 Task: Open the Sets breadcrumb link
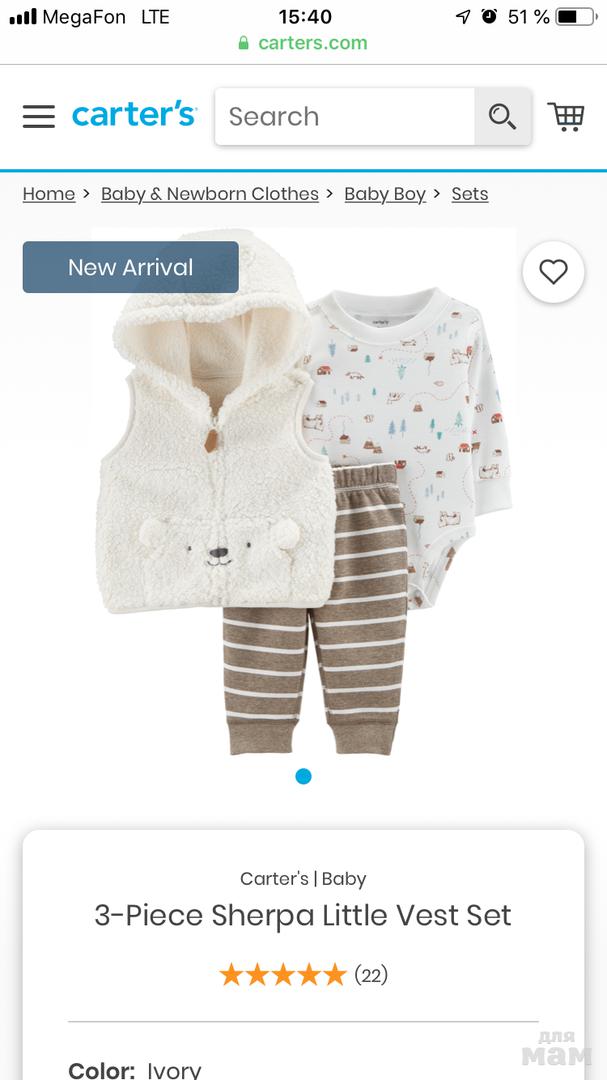pos(470,194)
